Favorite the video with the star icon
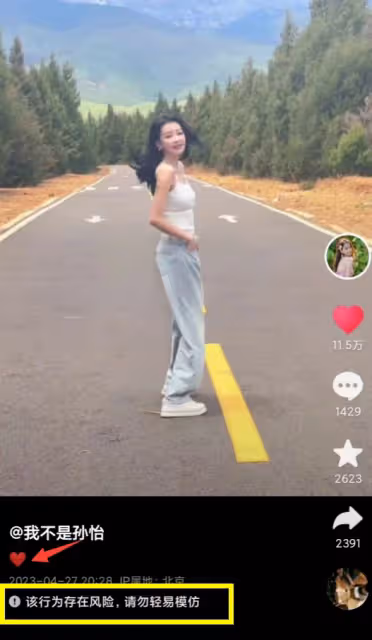 [348, 453]
